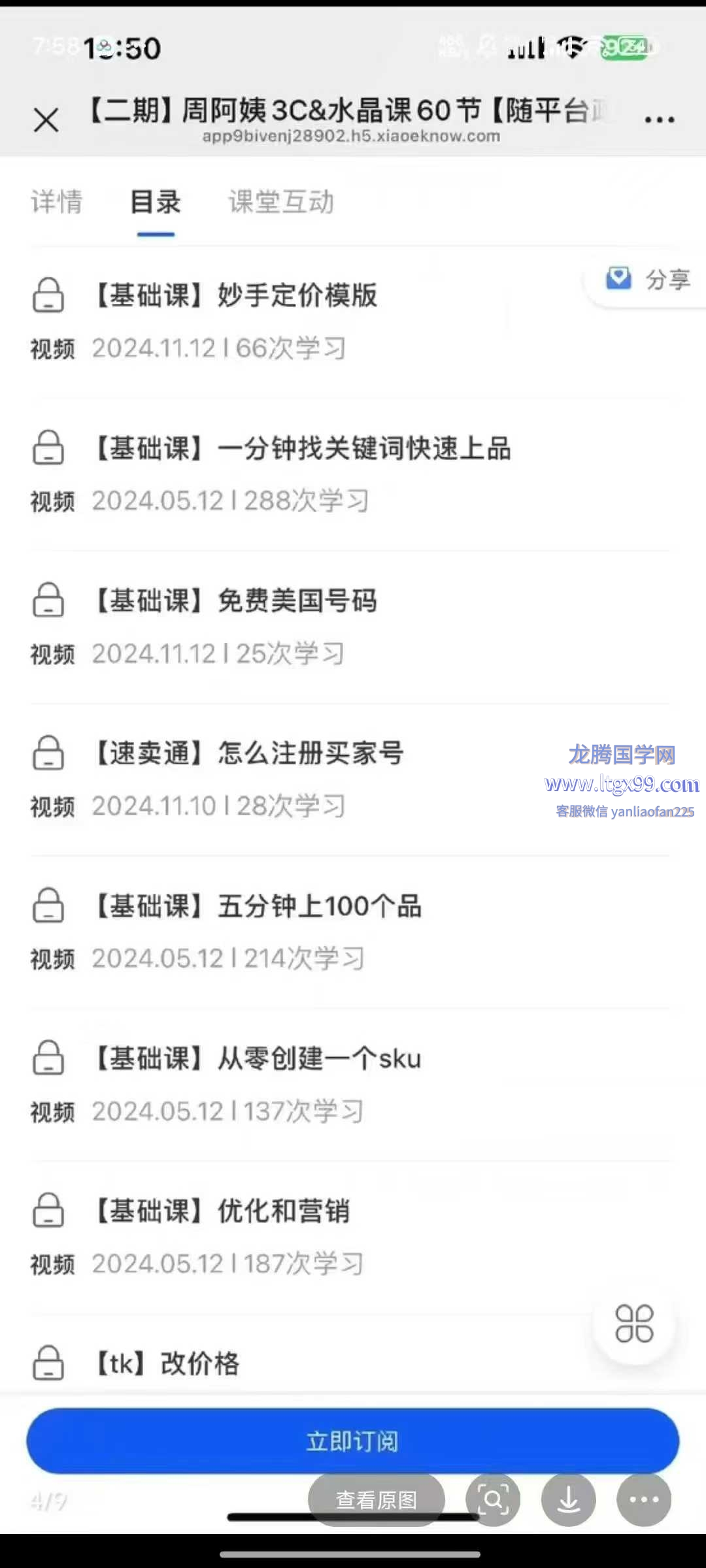Screen dimensions: 706x1568
Task: Close the course page with the X
Action: (x=46, y=120)
